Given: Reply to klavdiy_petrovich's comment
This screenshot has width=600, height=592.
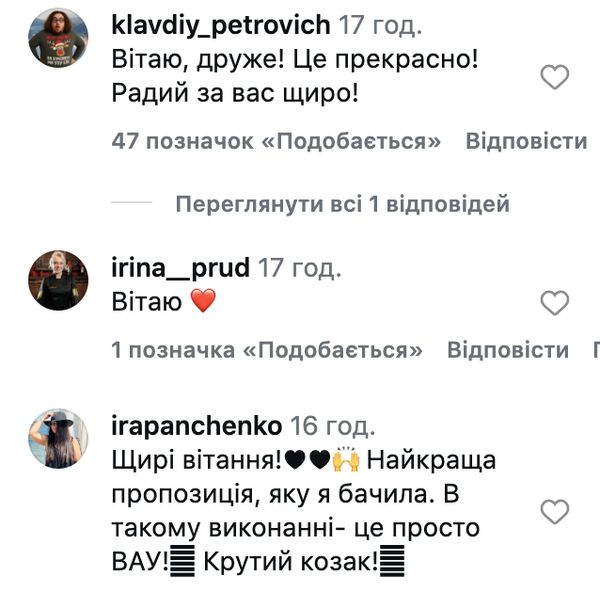Looking at the screenshot, I should [526, 141].
